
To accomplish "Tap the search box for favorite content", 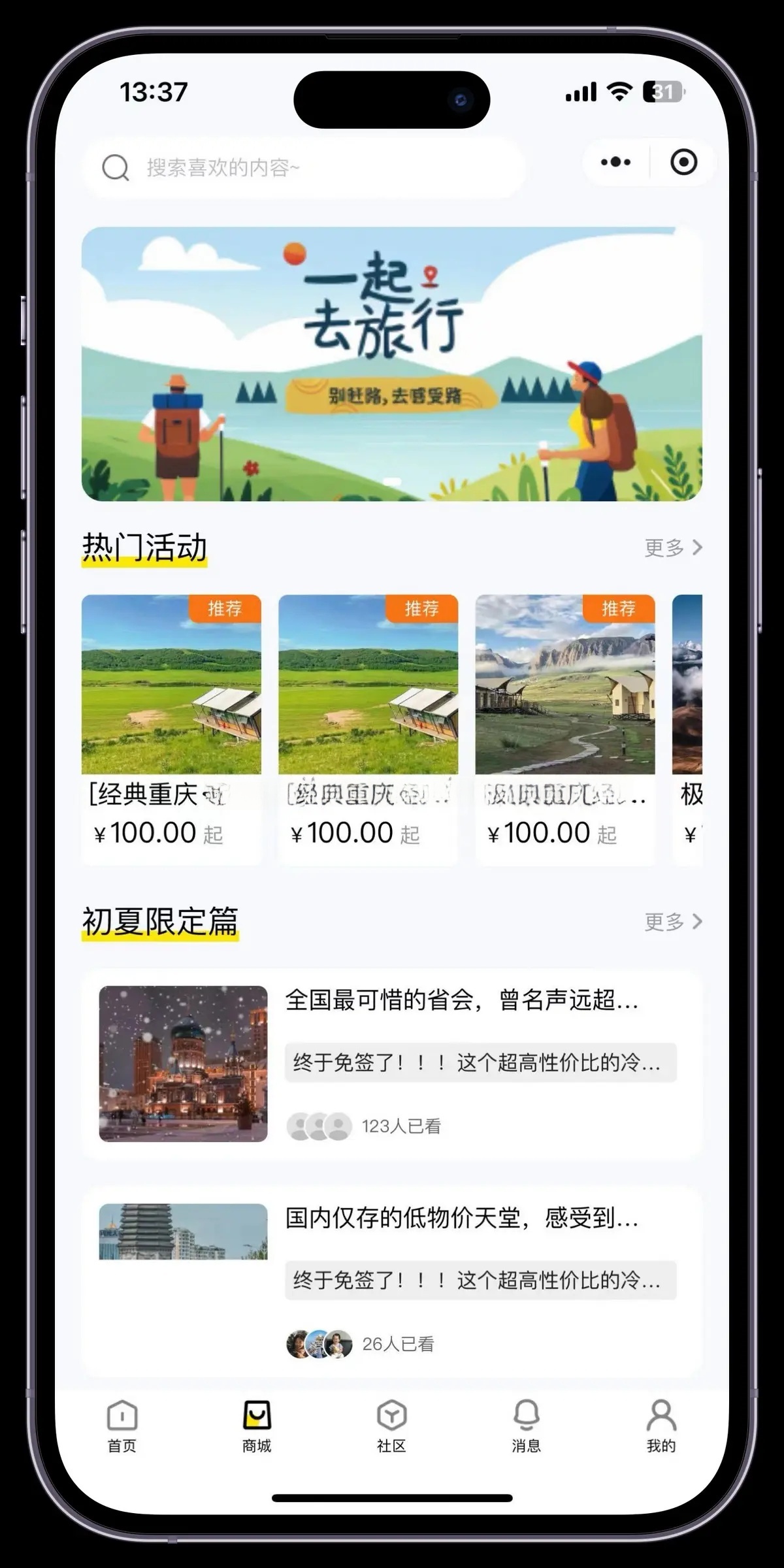I will coord(304,168).
